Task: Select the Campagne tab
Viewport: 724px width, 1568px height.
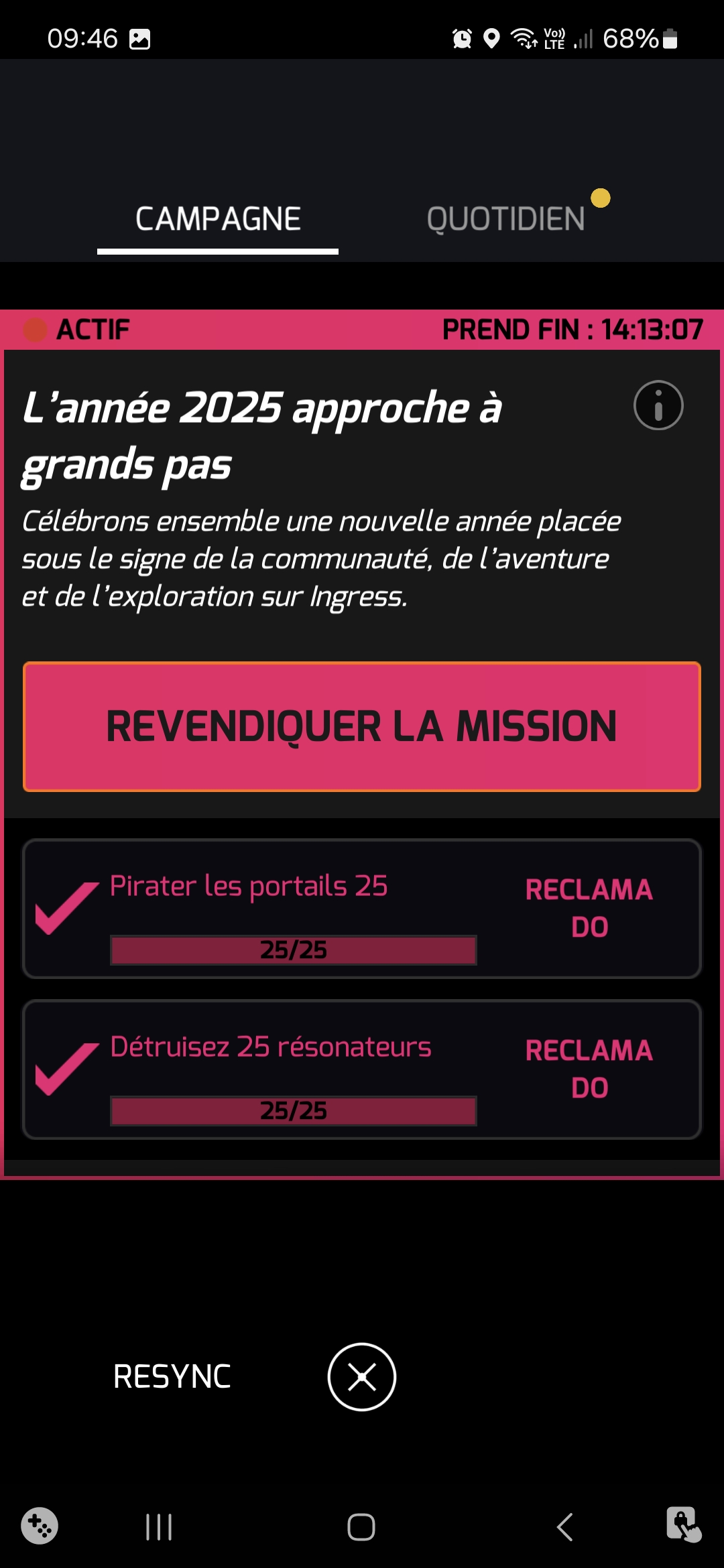Action: [x=218, y=219]
